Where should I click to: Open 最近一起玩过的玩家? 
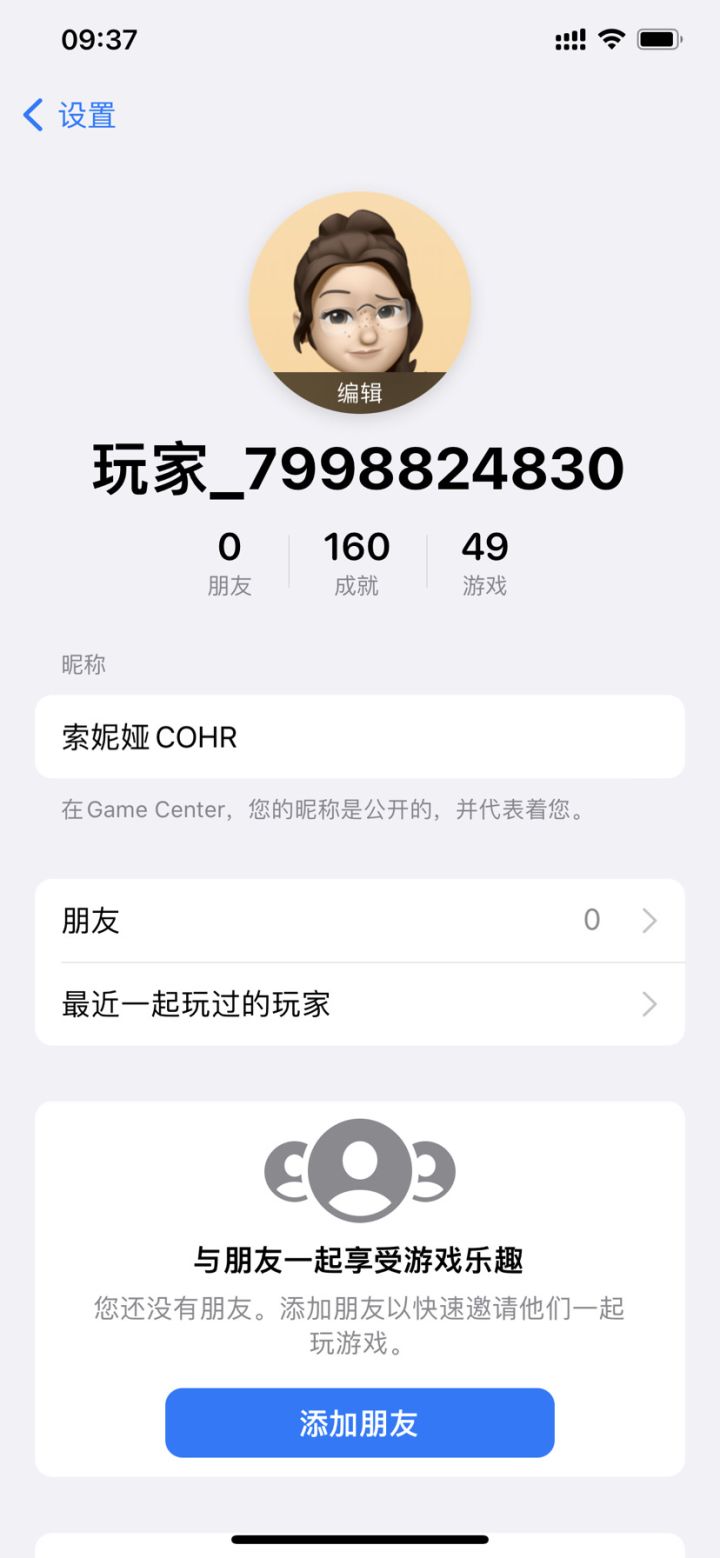tap(360, 1004)
